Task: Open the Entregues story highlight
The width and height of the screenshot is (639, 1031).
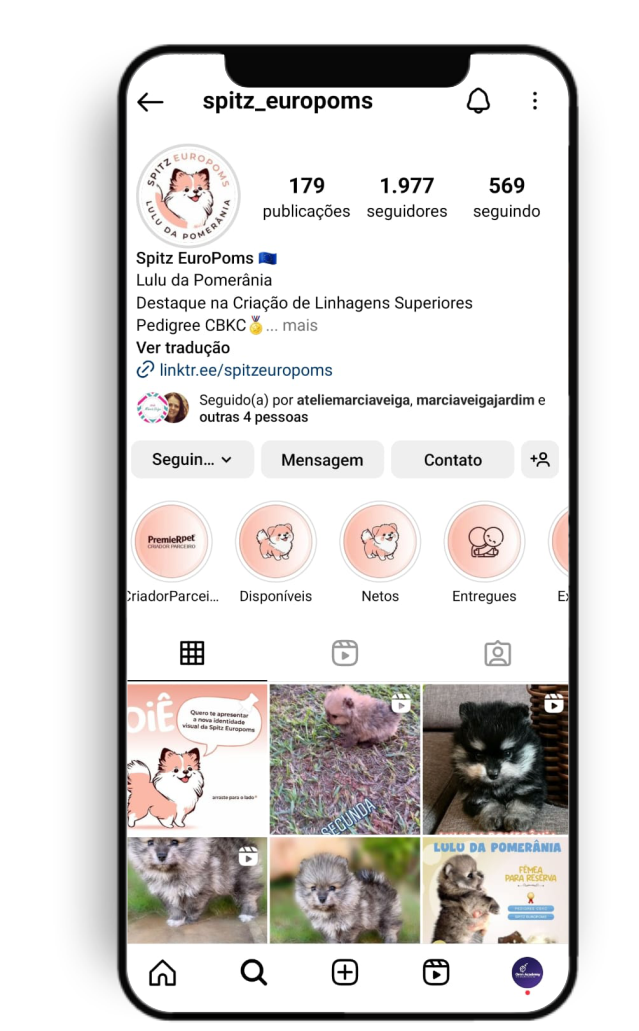Action: 484,542
